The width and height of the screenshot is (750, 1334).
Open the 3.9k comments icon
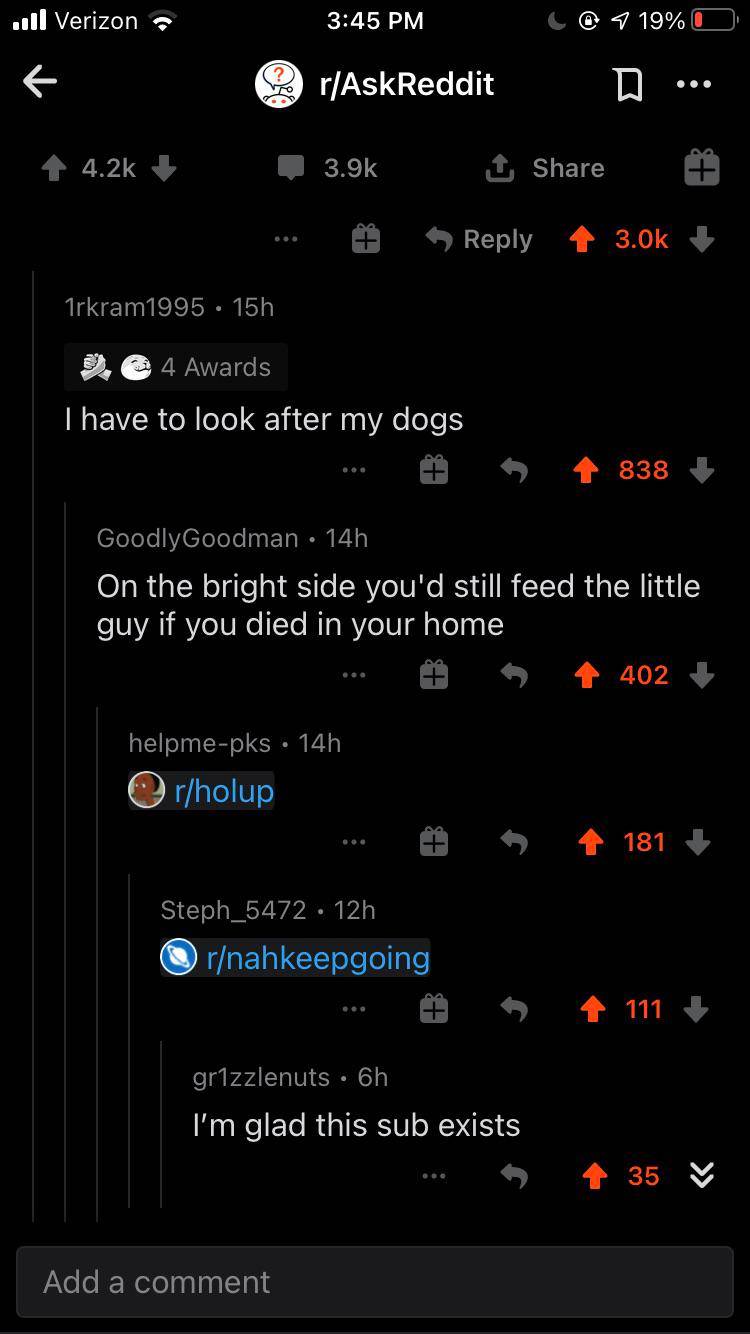(290, 168)
